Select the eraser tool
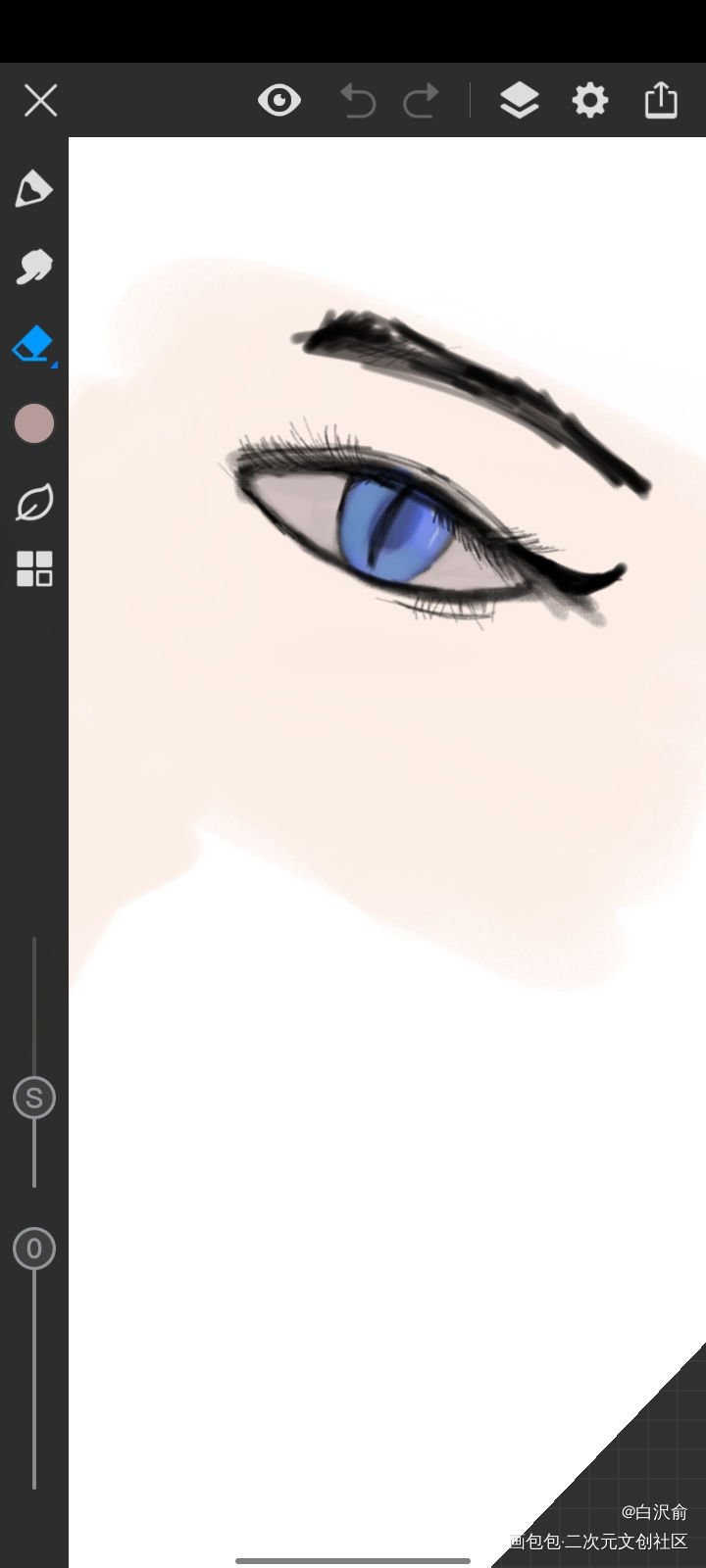Viewport: 706px width, 1568px height. pyautogui.click(x=33, y=345)
